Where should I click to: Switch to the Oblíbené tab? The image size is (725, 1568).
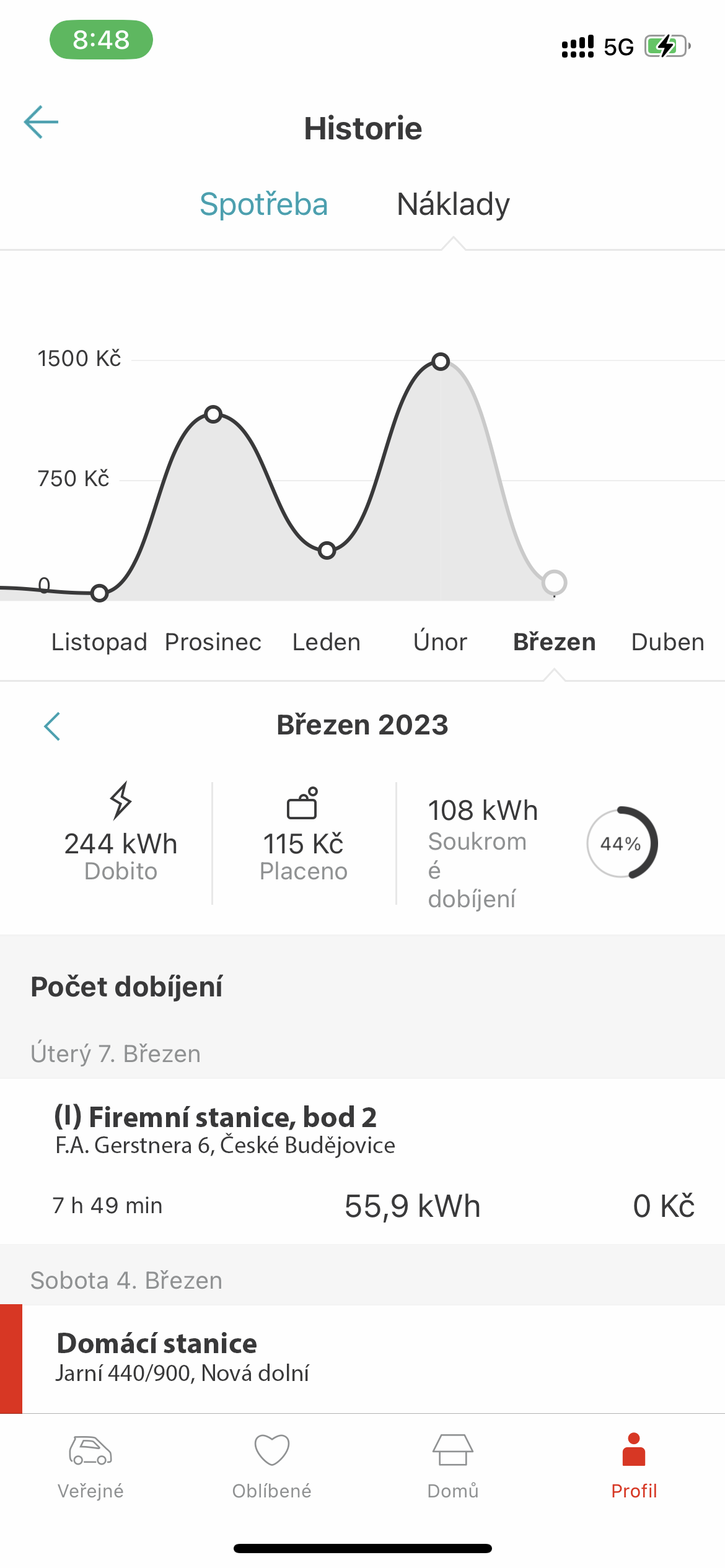pyautogui.click(x=271, y=1466)
